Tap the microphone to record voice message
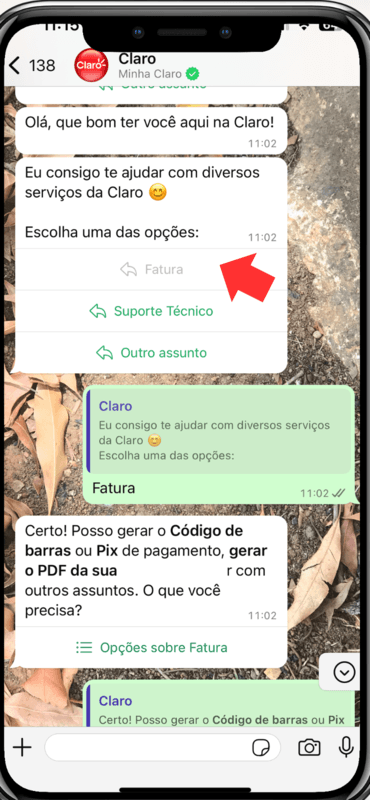The width and height of the screenshot is (370, 800). [x=346, y=748]
